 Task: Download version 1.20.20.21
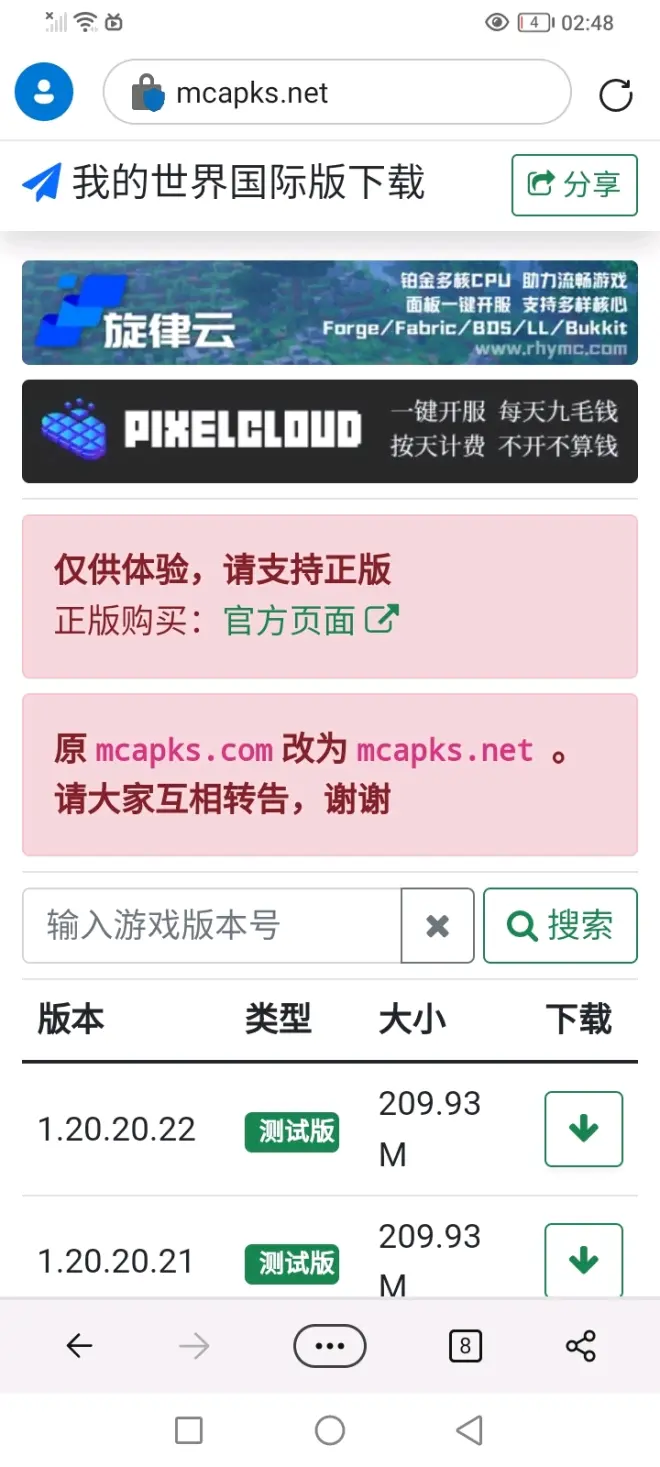tap(583, 1260)
